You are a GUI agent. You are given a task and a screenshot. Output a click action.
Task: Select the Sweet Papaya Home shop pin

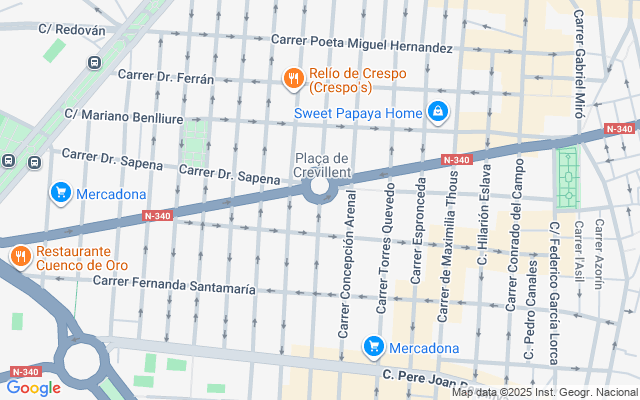coord(438,111)
